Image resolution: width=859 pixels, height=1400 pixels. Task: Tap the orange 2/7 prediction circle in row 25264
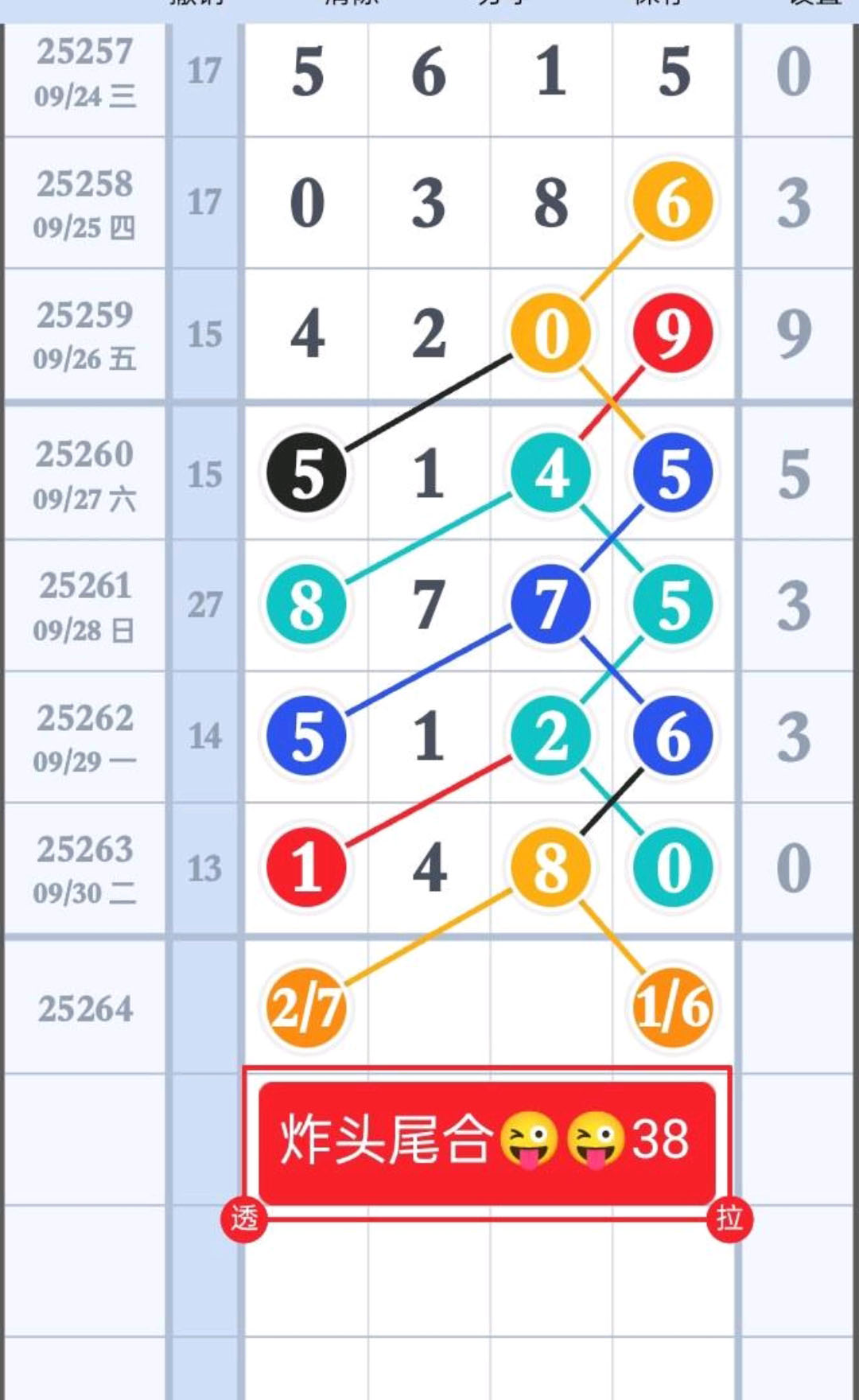coord(306,1007)
